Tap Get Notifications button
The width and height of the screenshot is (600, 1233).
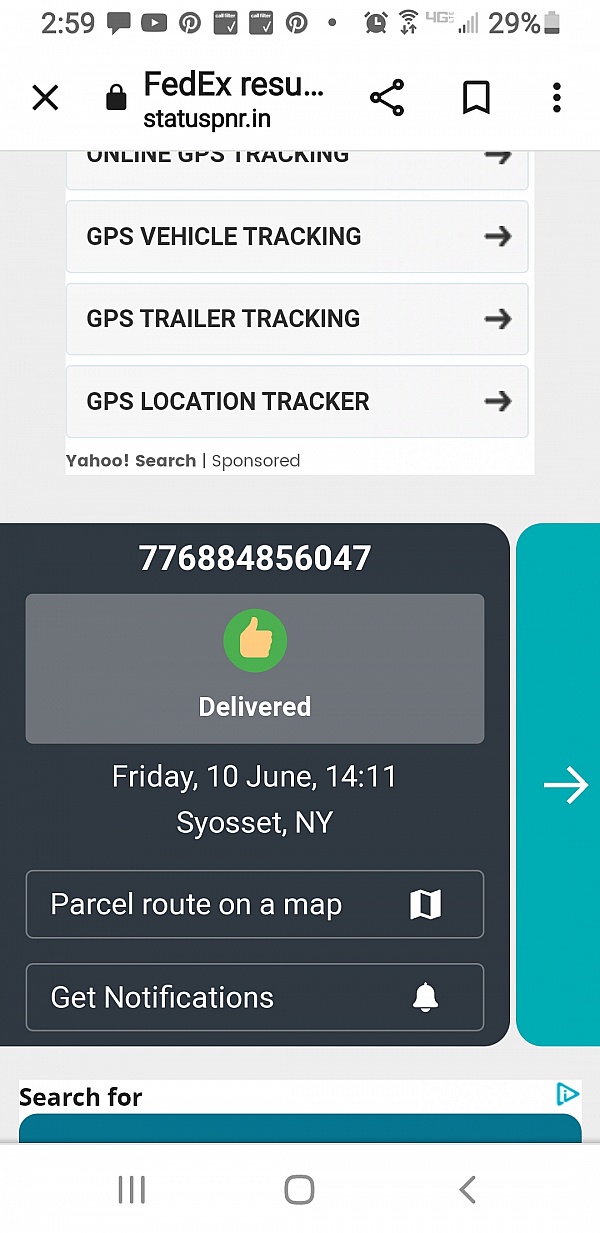click(x=255, y=997)
